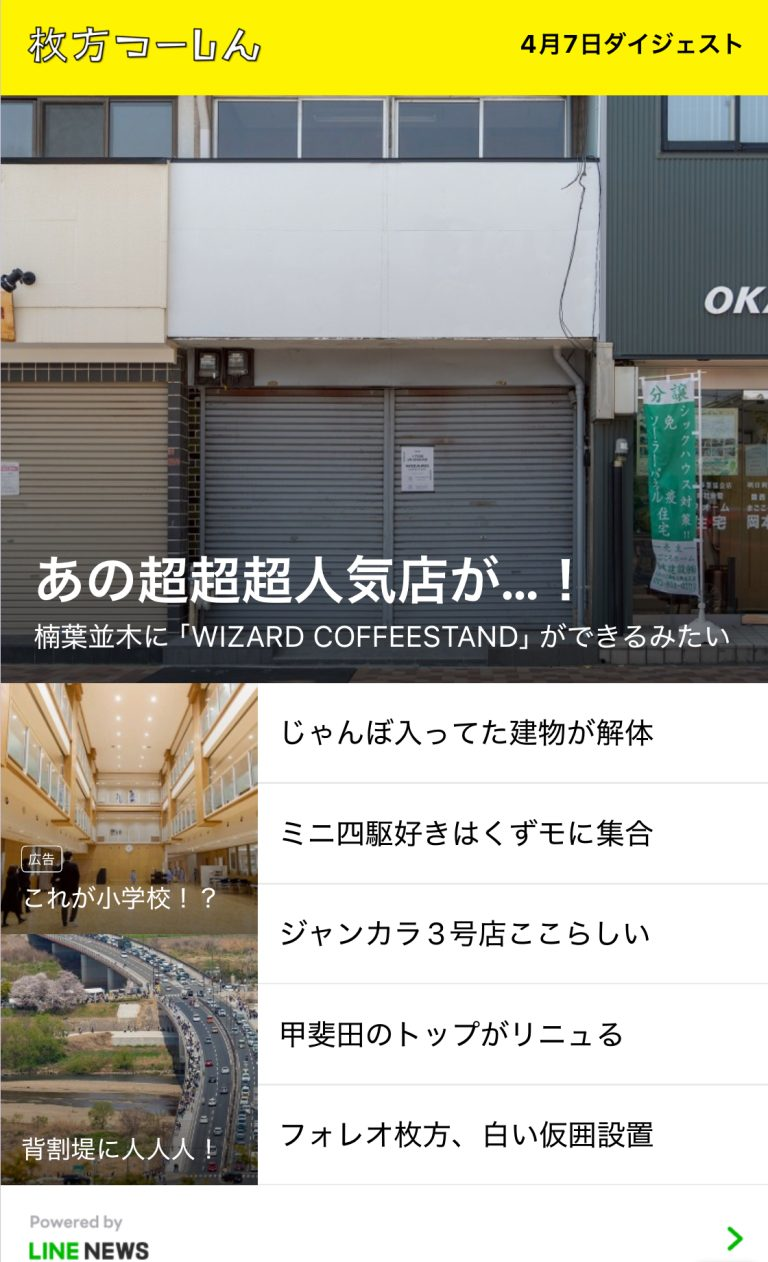This screenshot has height=1262, width=768.
Task: Open the 背割堤に人人人！ photo story
Action: 129,1060
